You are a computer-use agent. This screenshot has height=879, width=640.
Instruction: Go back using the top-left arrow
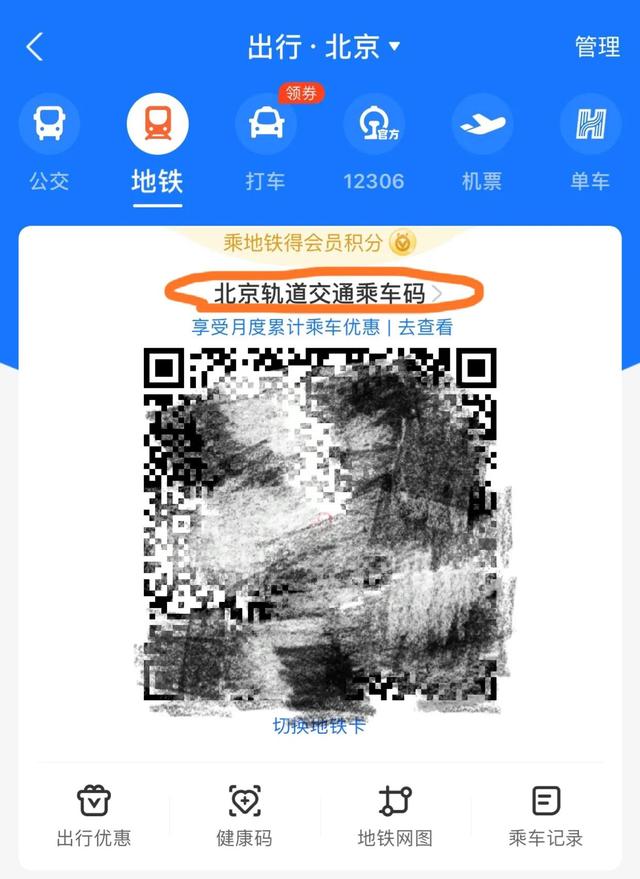click(x=35, y=47)
